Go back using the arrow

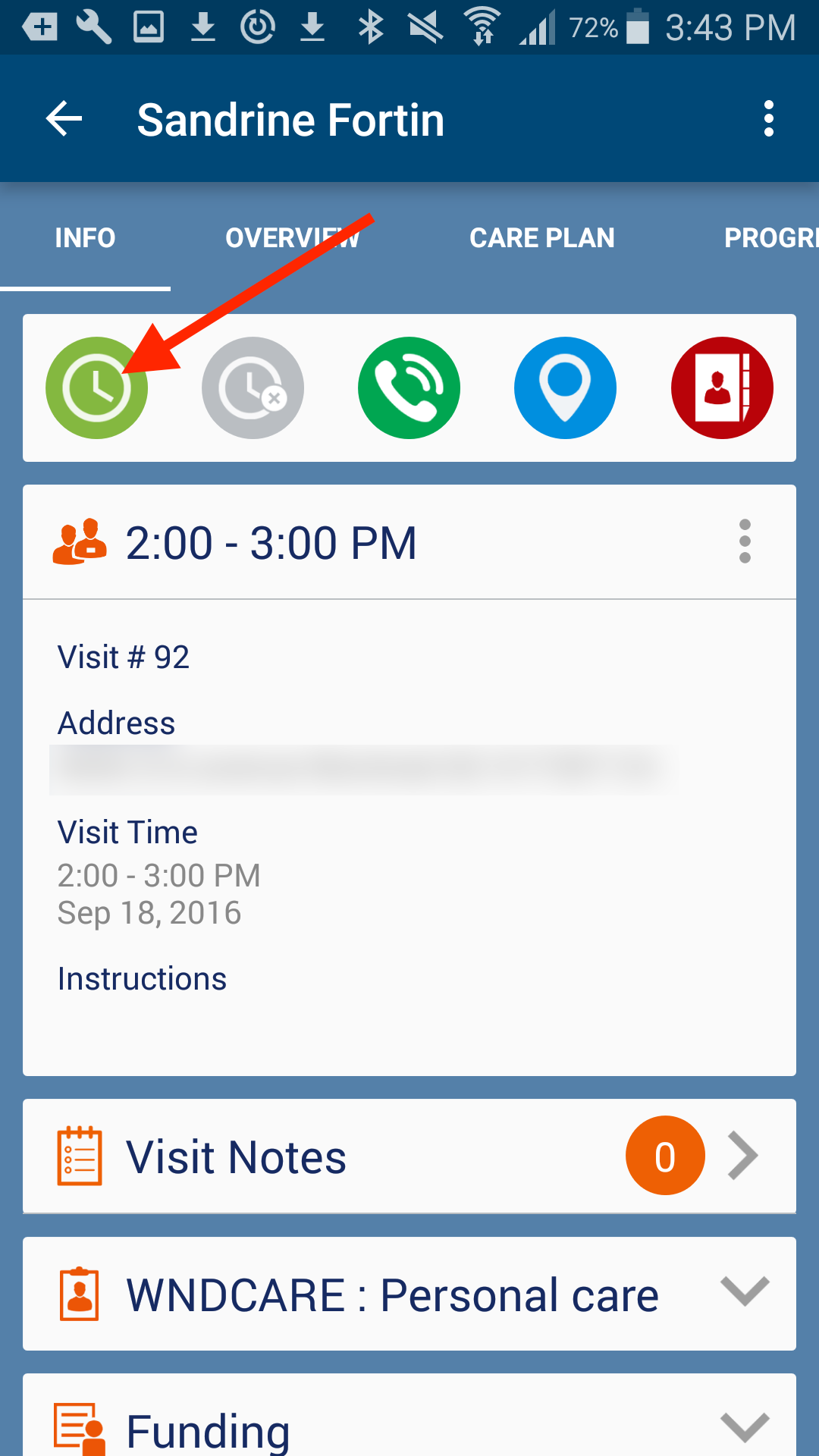[x=64, y=119]
